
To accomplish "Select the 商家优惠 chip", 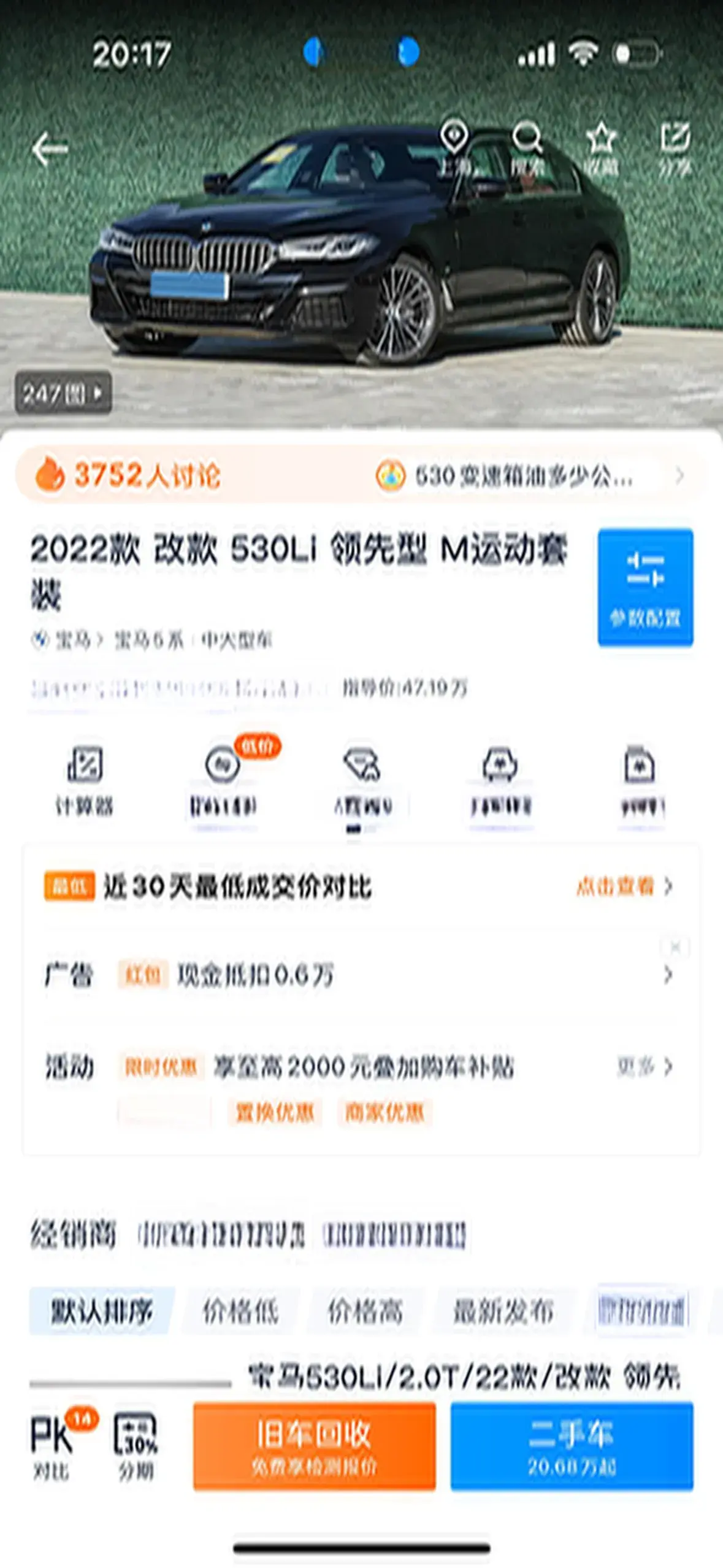I will coord(384,1112).
